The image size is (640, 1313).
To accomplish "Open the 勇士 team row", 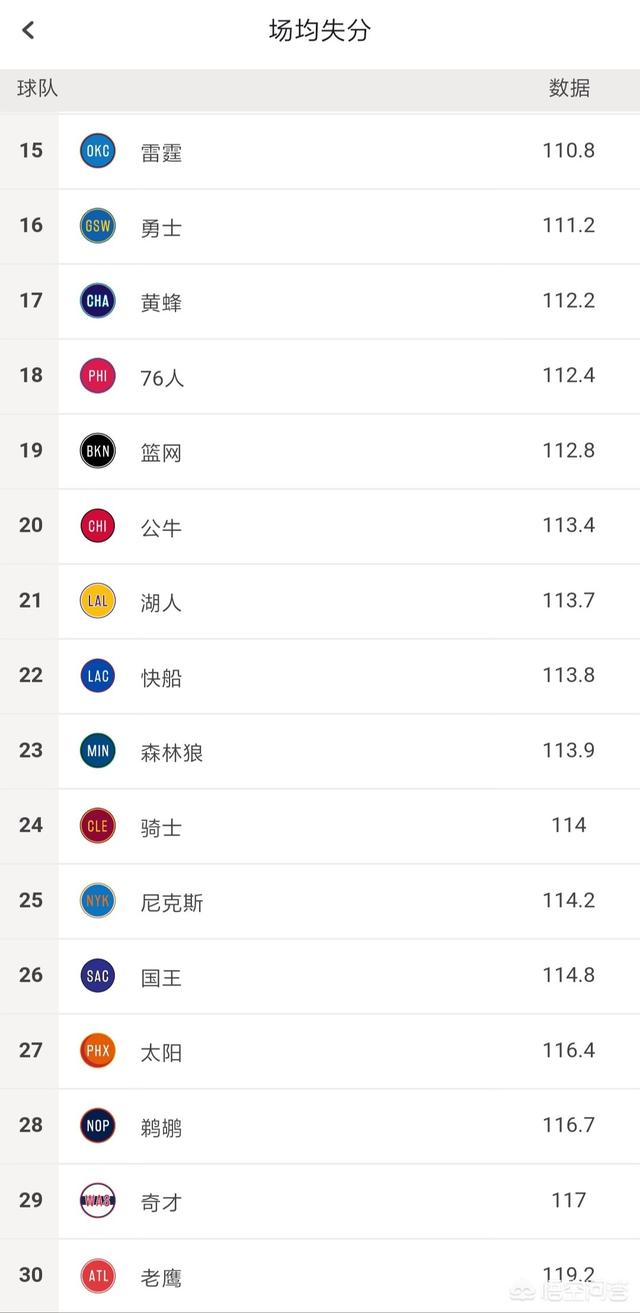I will click(x=320, y=226).
